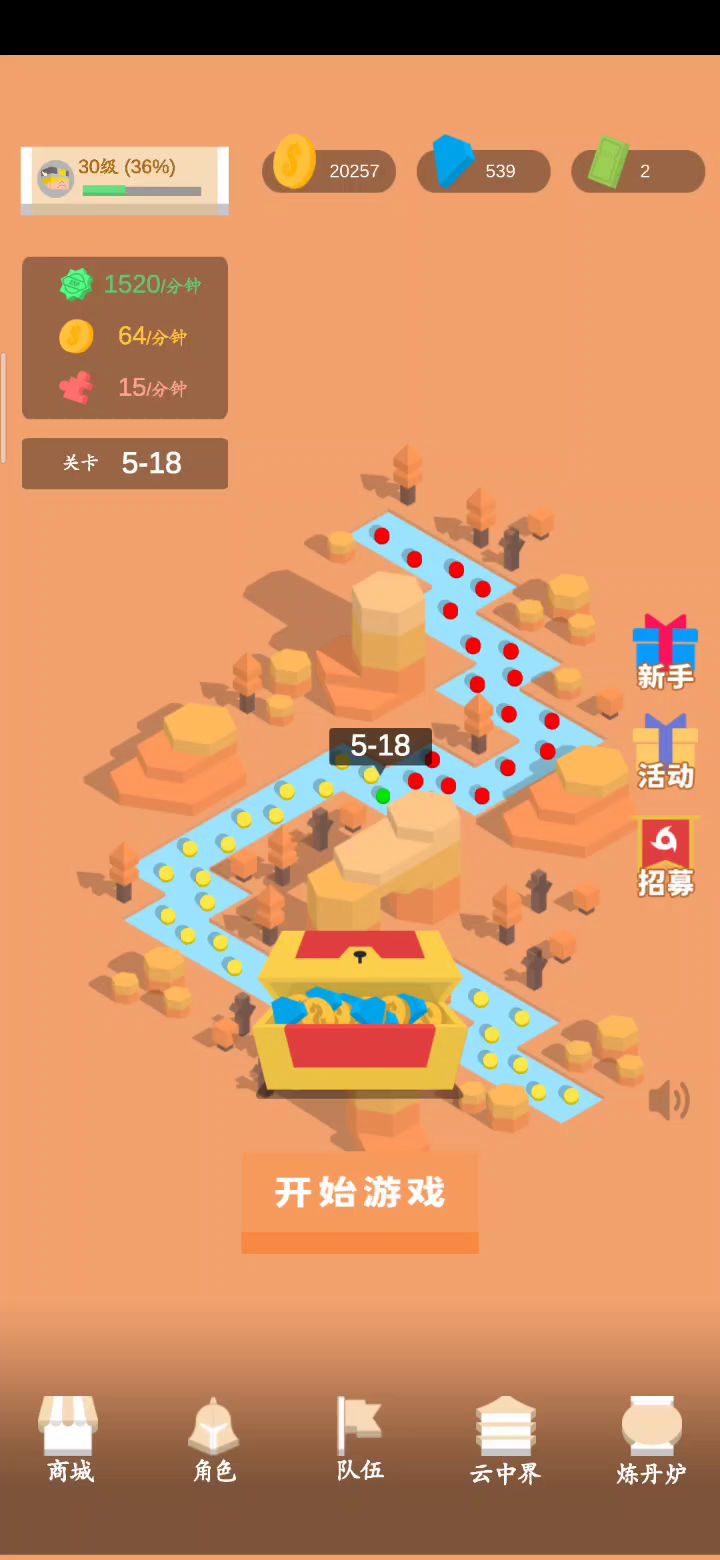
Task: Open the golden treasure chest
Action: click(360, 1012)
